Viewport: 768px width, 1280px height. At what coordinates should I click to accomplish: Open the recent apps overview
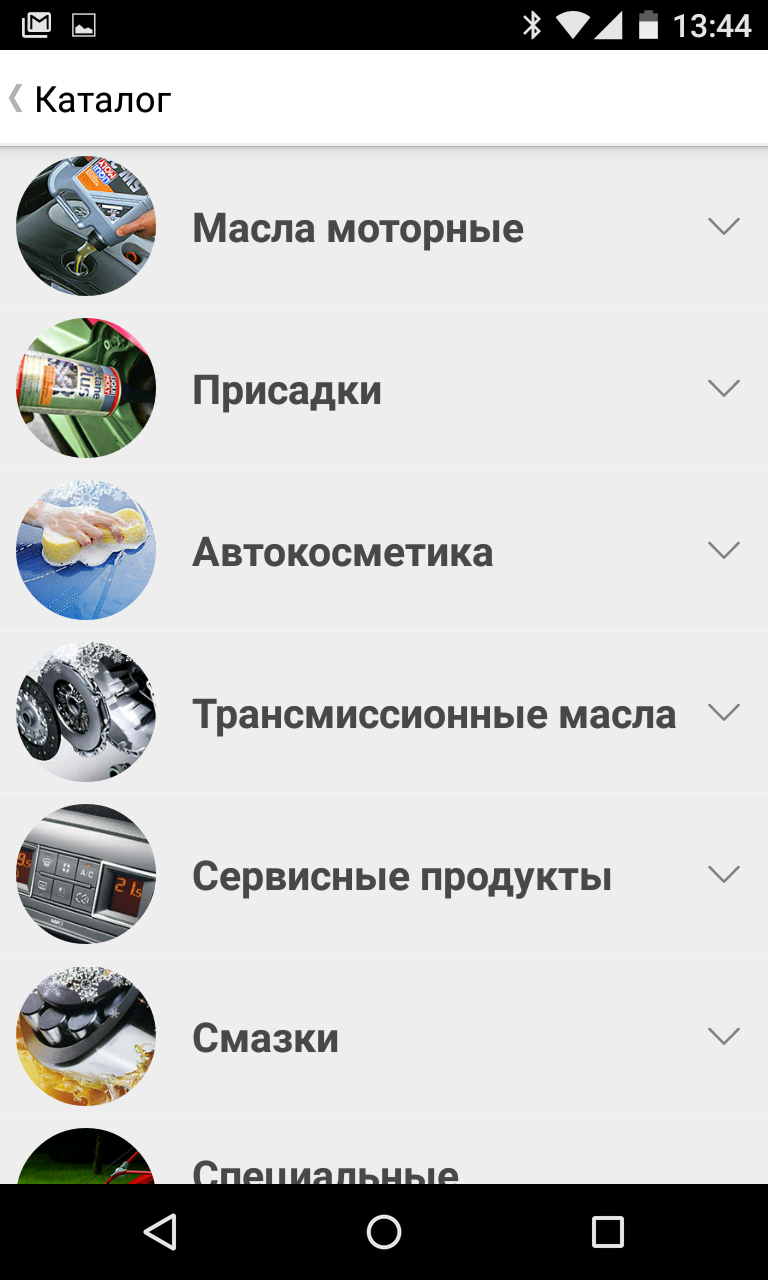(607, 1232)
